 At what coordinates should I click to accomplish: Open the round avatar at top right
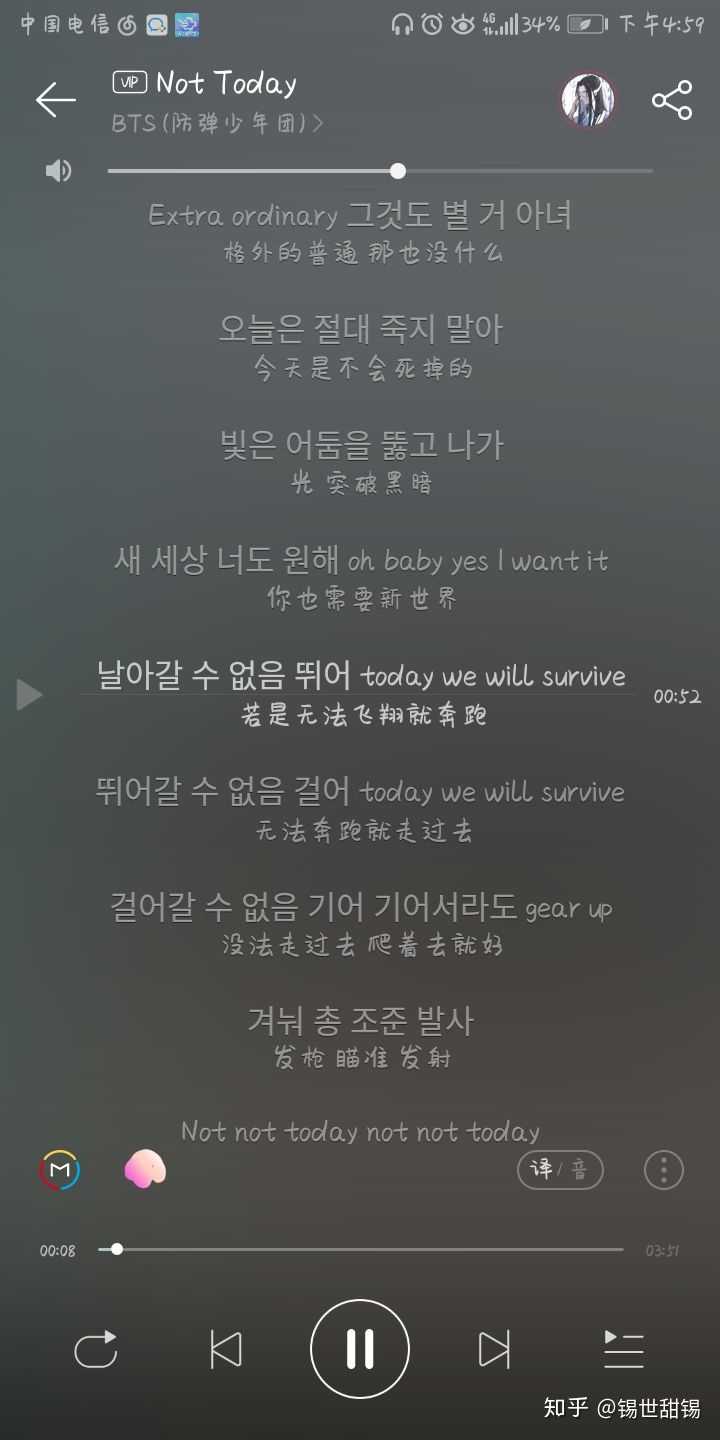[x=588, y=99]
